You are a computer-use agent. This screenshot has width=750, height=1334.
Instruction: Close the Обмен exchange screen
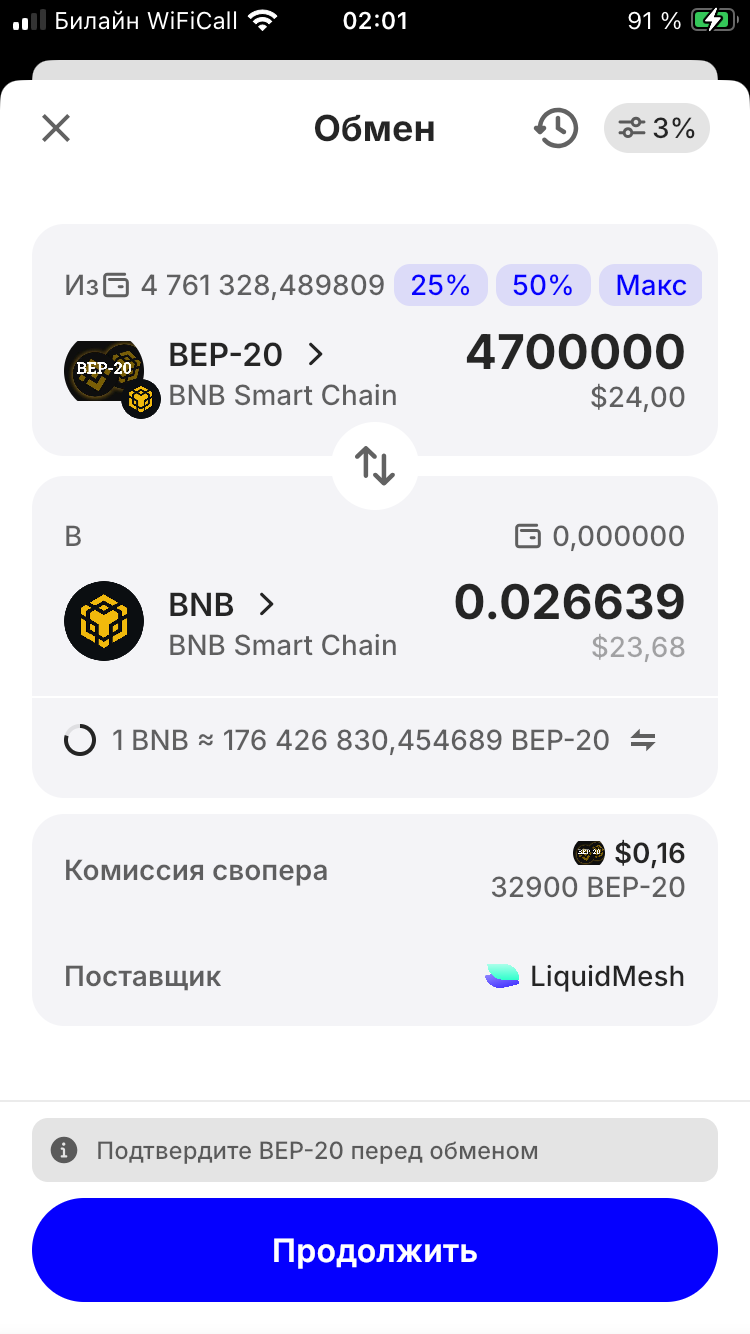tap(56, 128)
